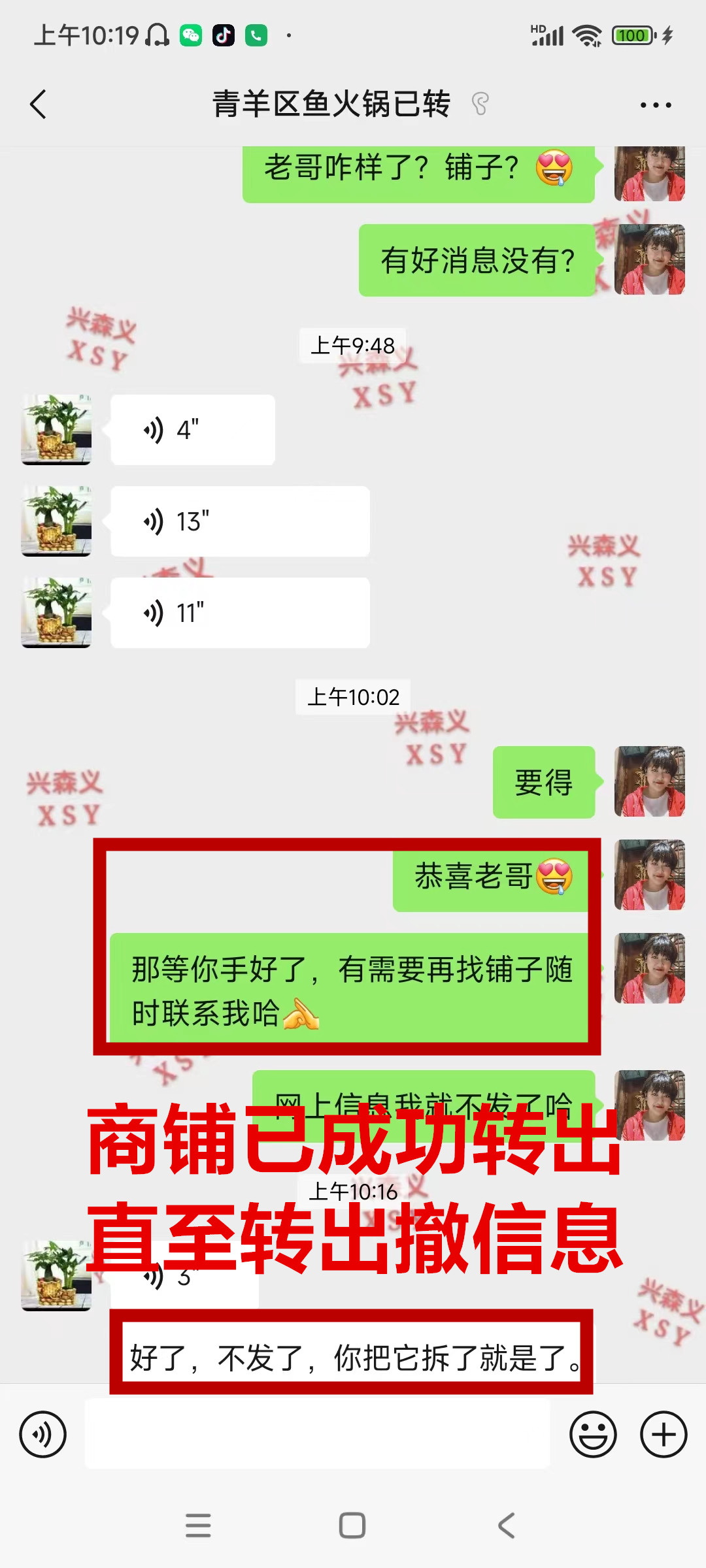Open the emoji sticker panel
The width and height of the screenshot is (706, 1568).
tap(593, 1434)
